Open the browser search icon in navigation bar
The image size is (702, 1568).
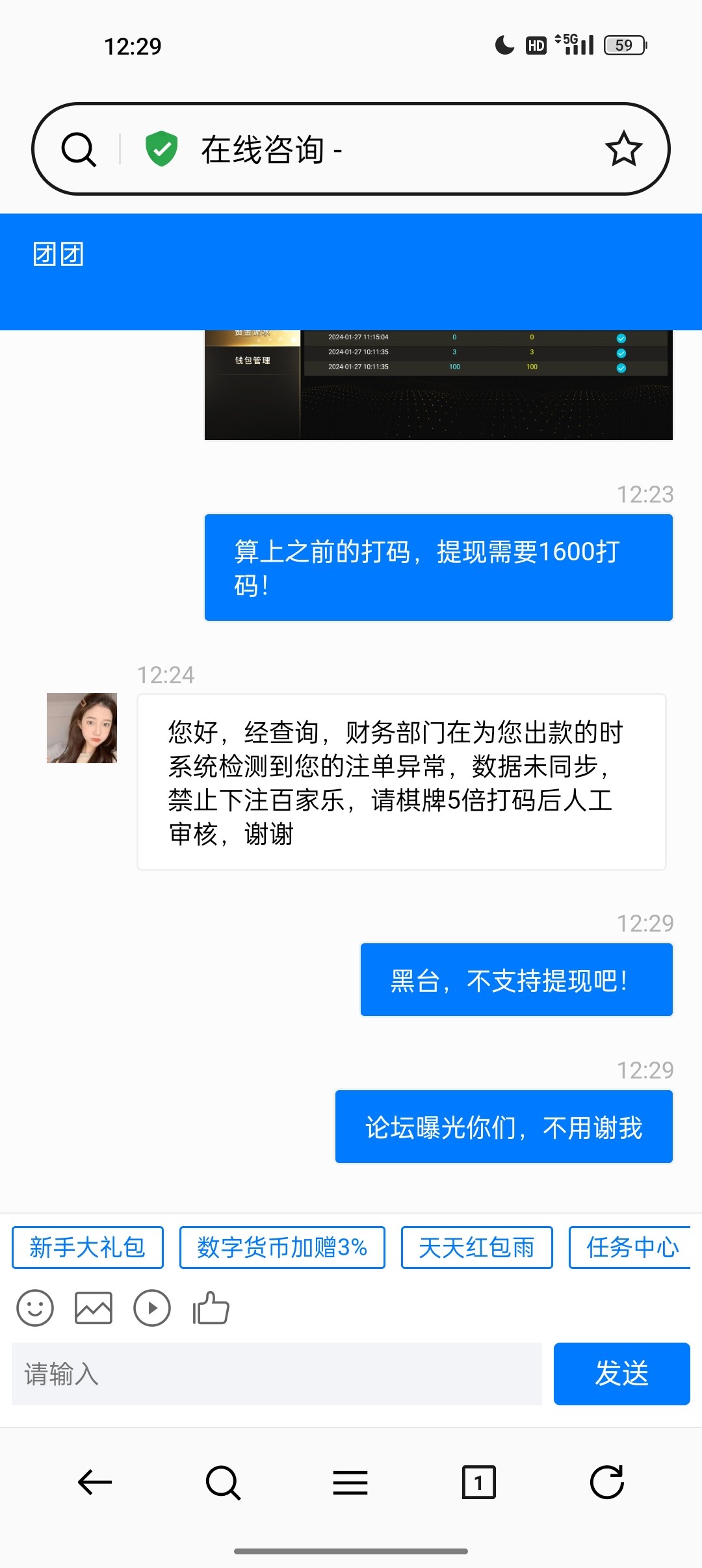pos(222,1483)
